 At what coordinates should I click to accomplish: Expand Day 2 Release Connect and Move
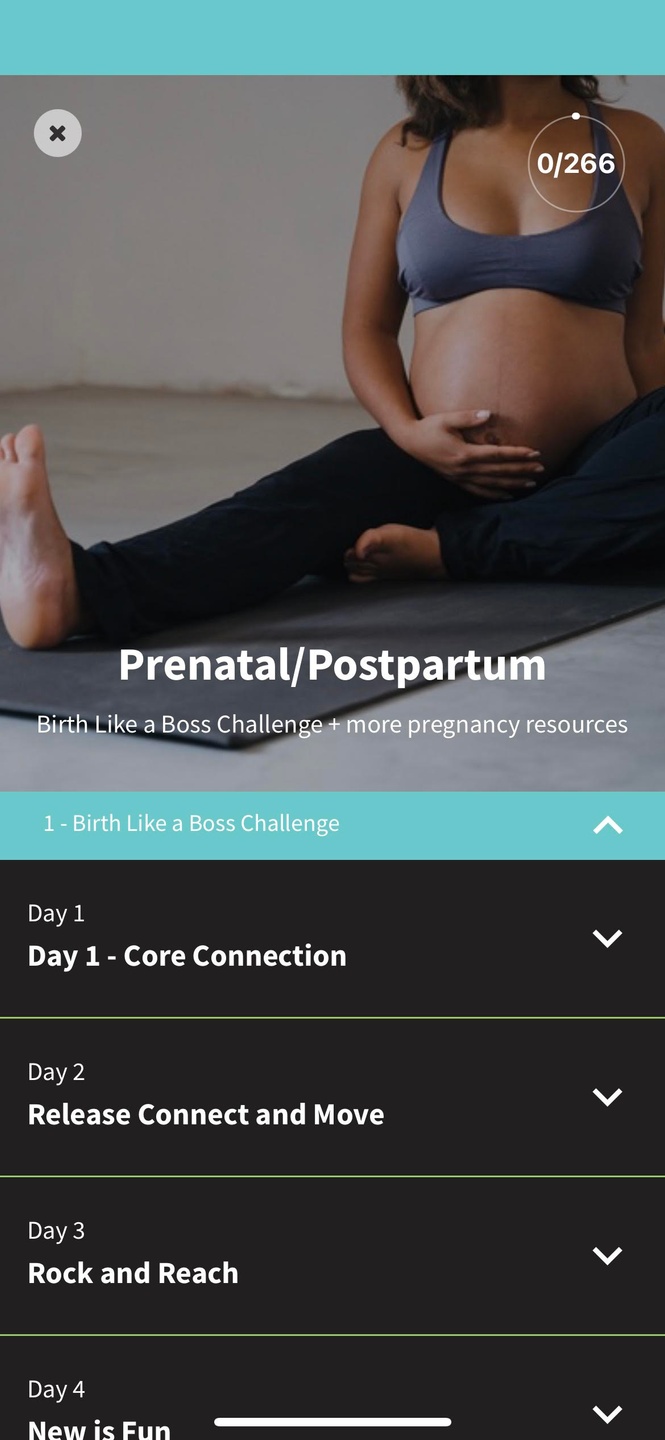point(607,1097)
